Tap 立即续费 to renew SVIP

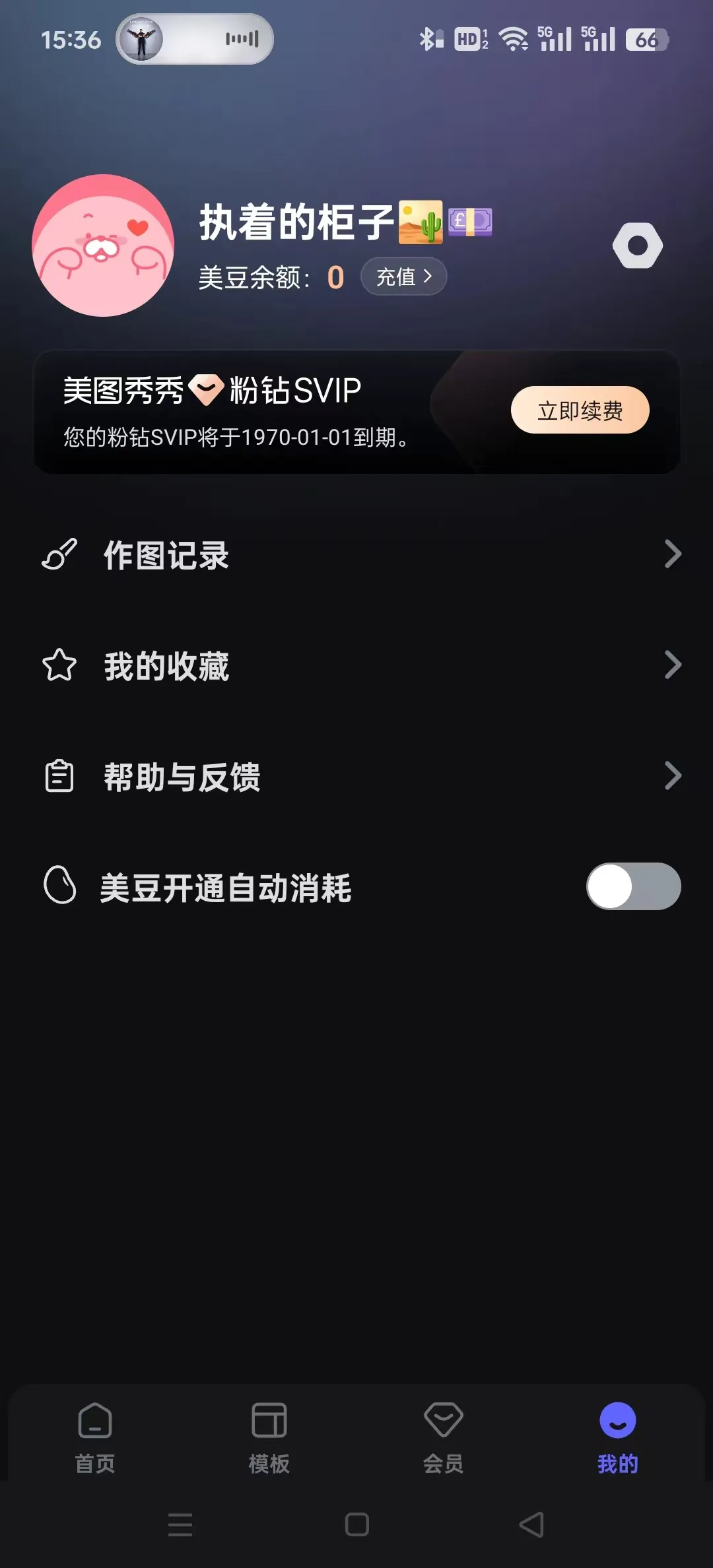(x=580, y=410)
